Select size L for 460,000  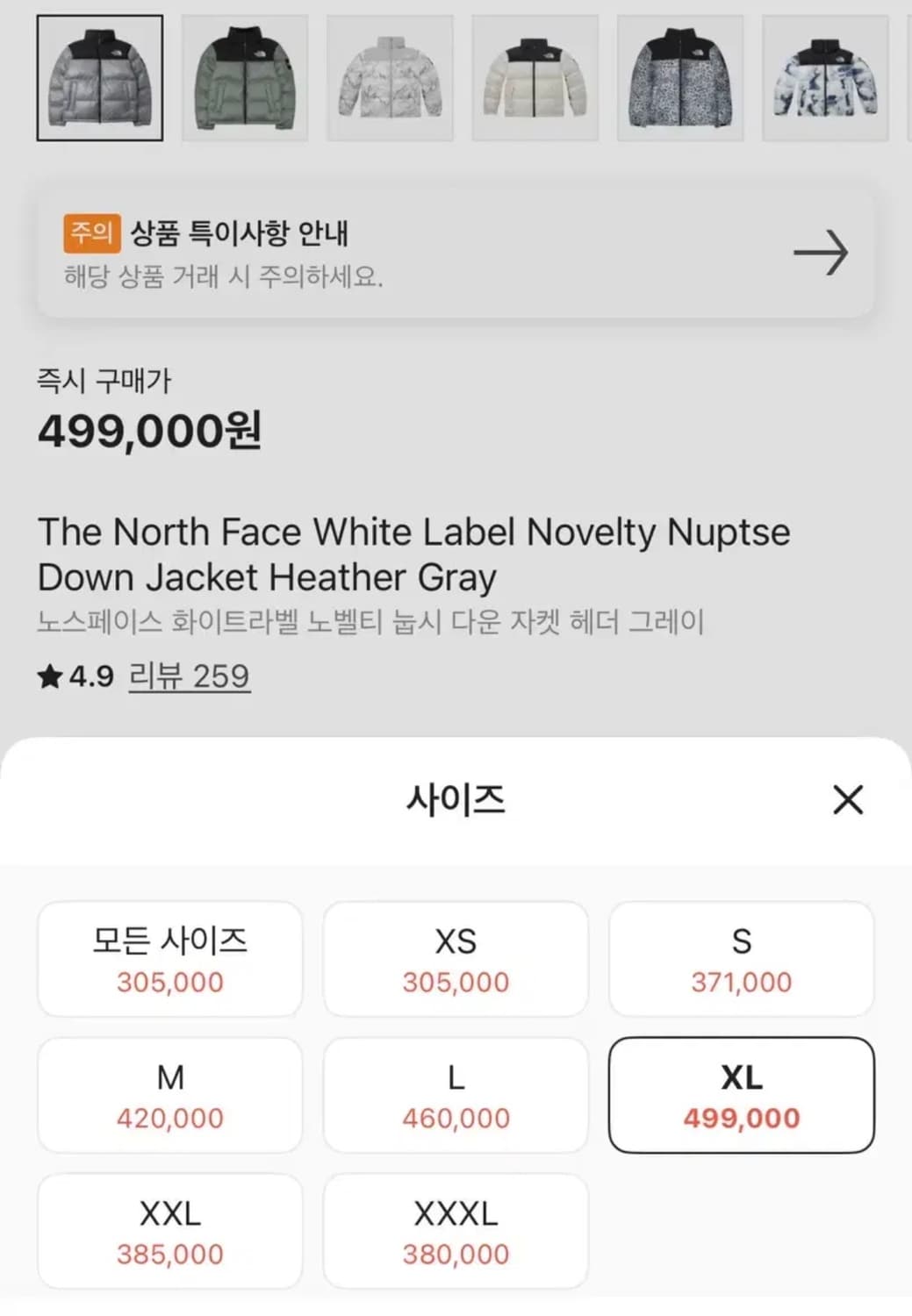[456, 1094]
